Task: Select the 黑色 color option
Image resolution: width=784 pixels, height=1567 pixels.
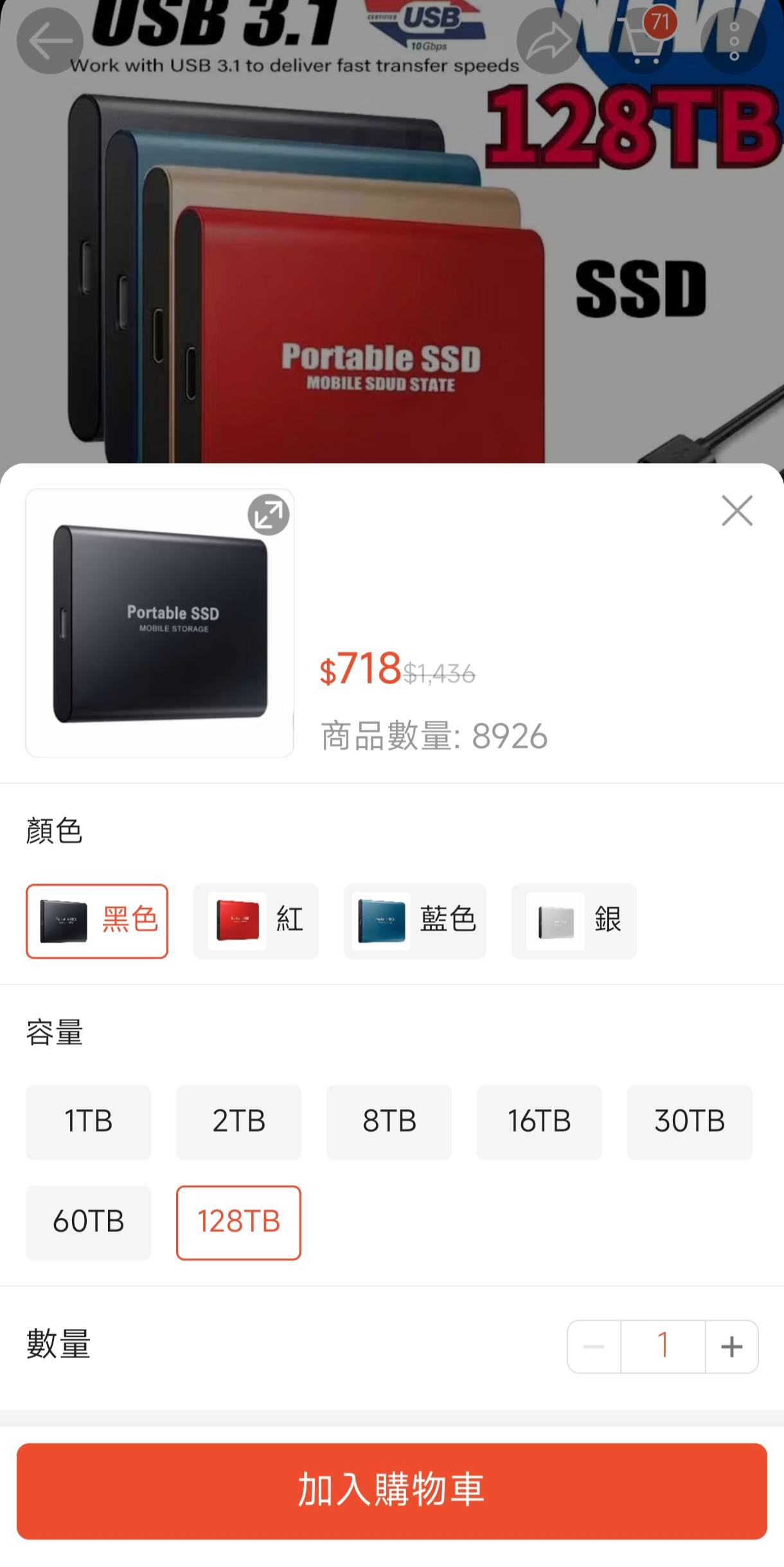Action: click(97, 921)
